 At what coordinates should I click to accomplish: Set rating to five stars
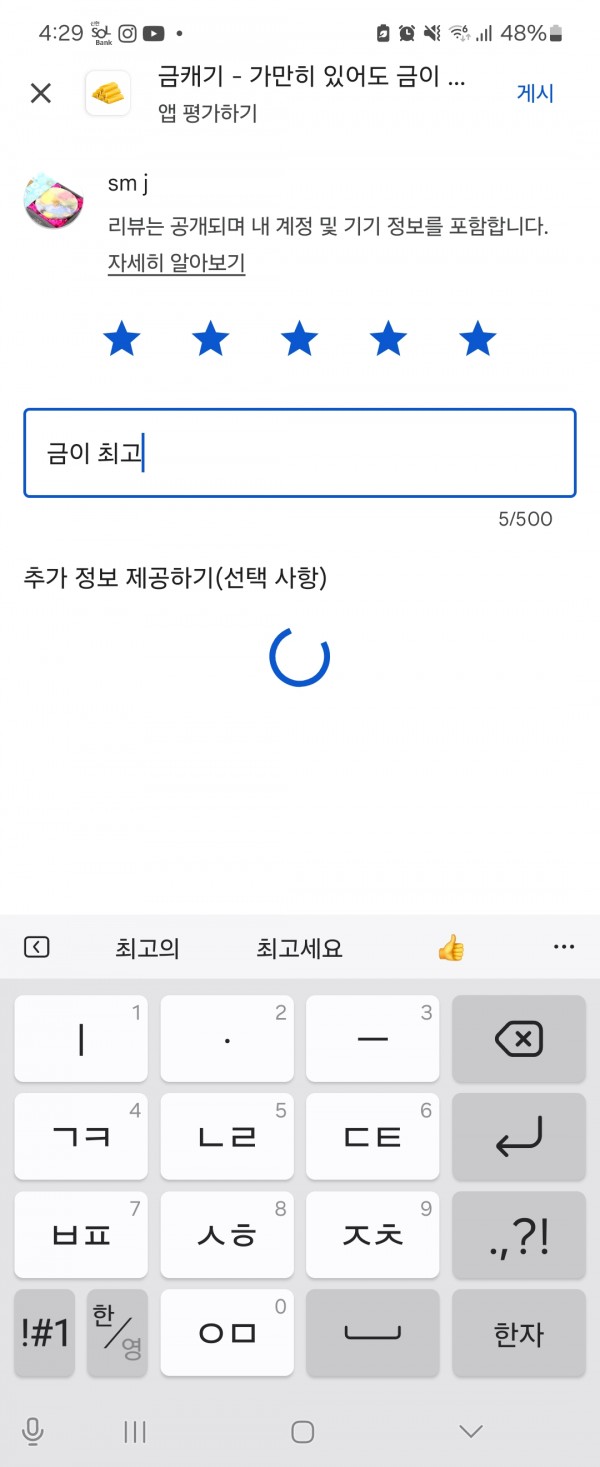[478, 340]
